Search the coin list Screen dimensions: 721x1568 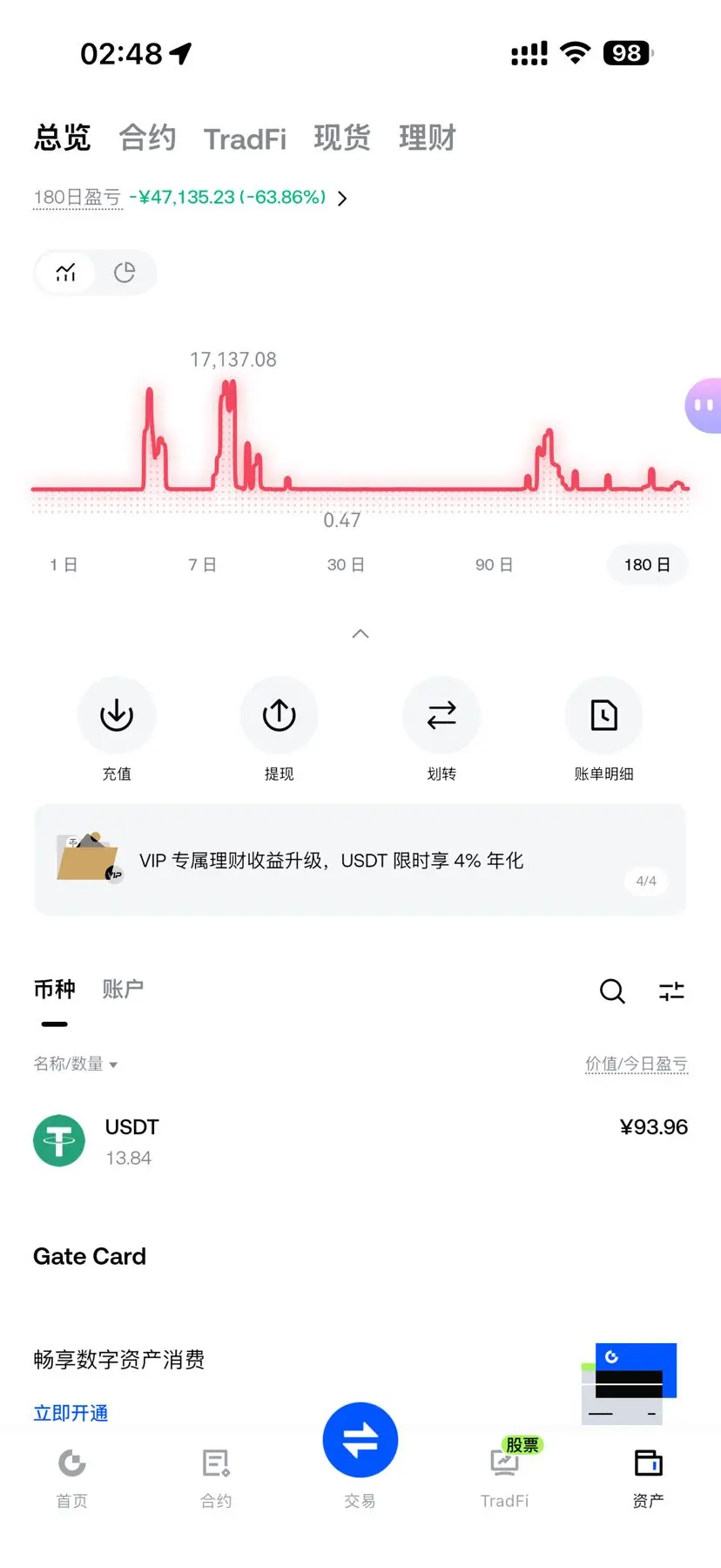click(612, 991)
